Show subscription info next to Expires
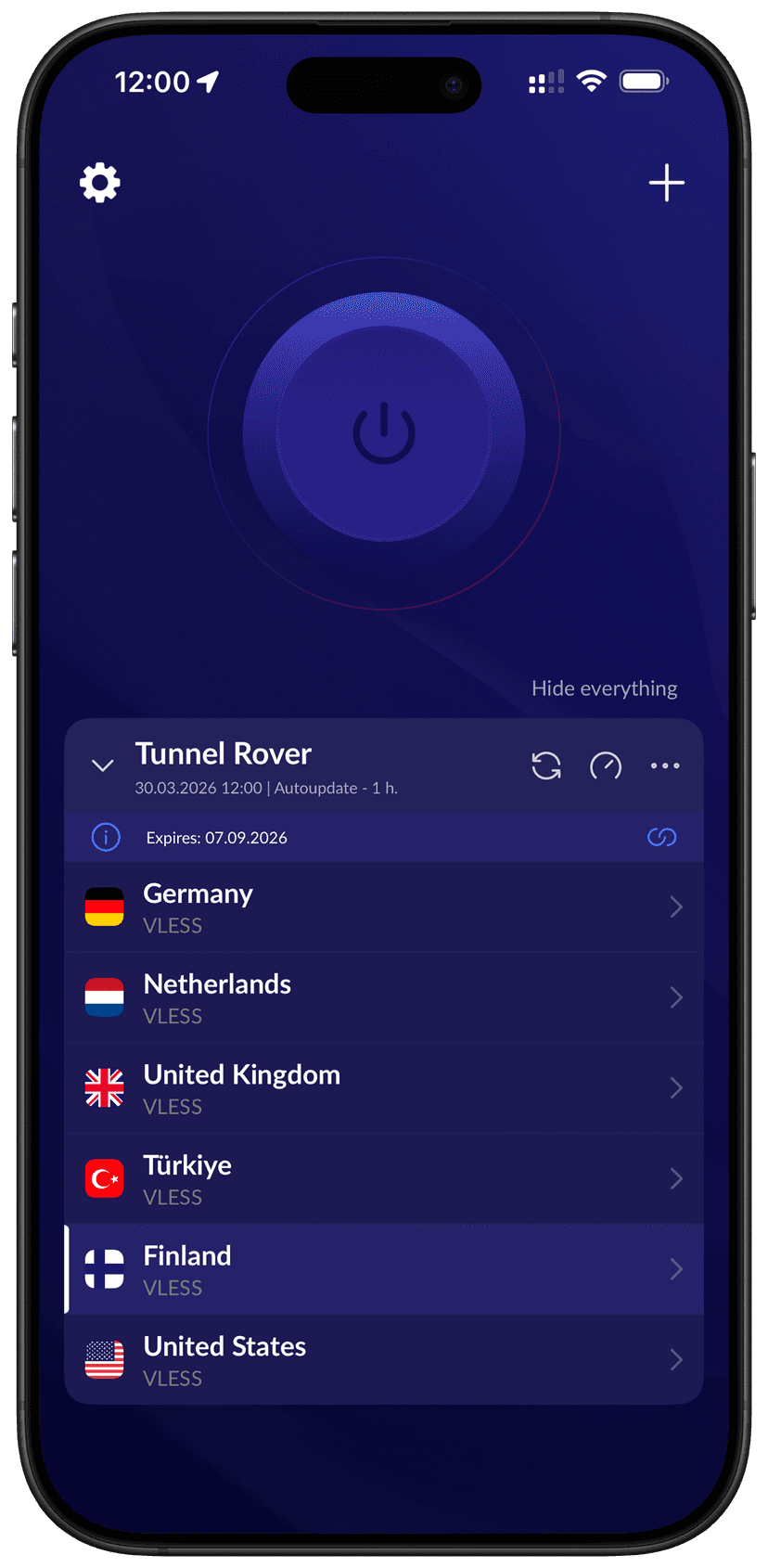Viewport: 768px width, 1568px height. click(106, 838)
